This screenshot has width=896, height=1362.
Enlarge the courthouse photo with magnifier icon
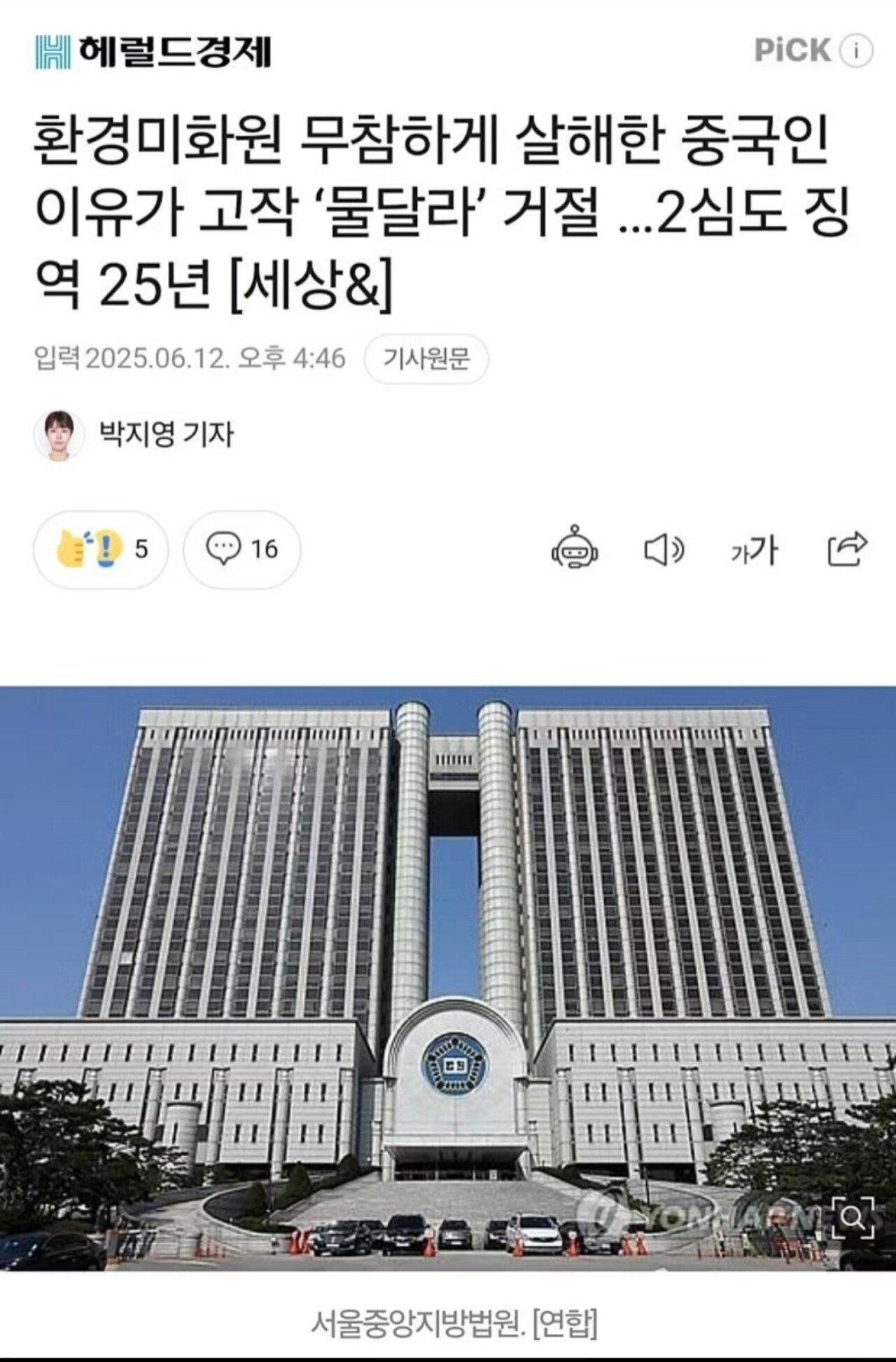click(853, 1219)
